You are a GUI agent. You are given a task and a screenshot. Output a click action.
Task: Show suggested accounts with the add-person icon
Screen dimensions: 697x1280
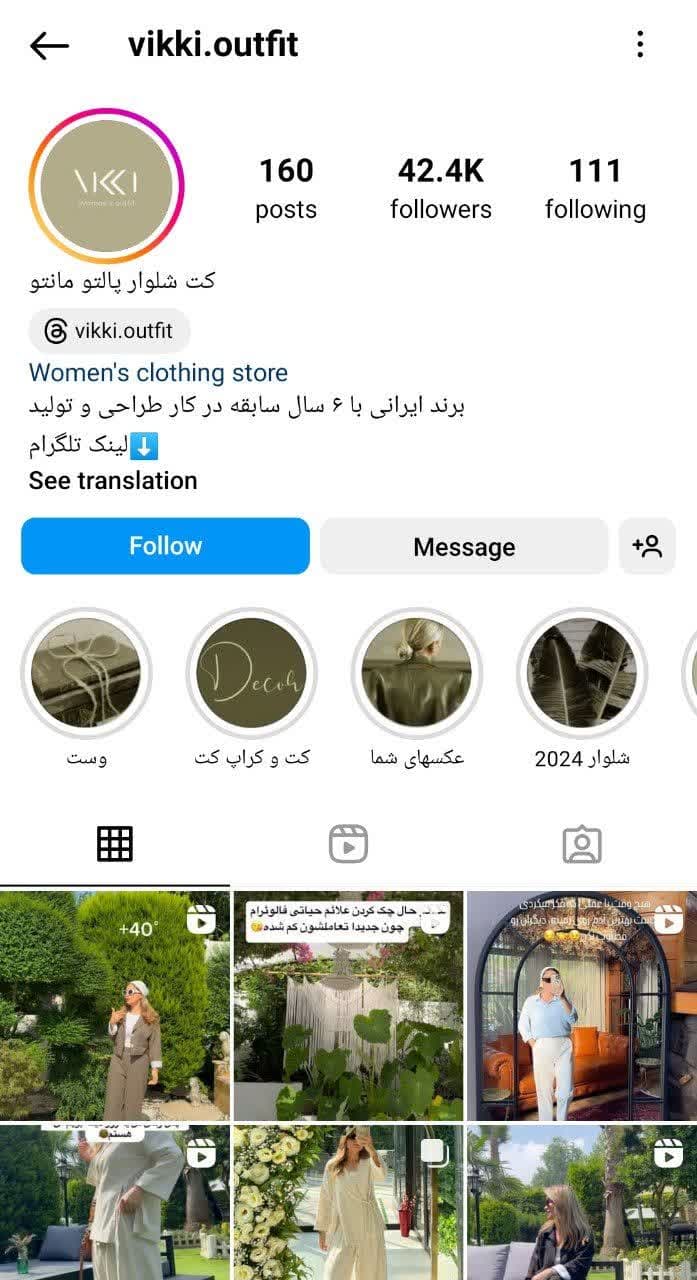(647, 546)
